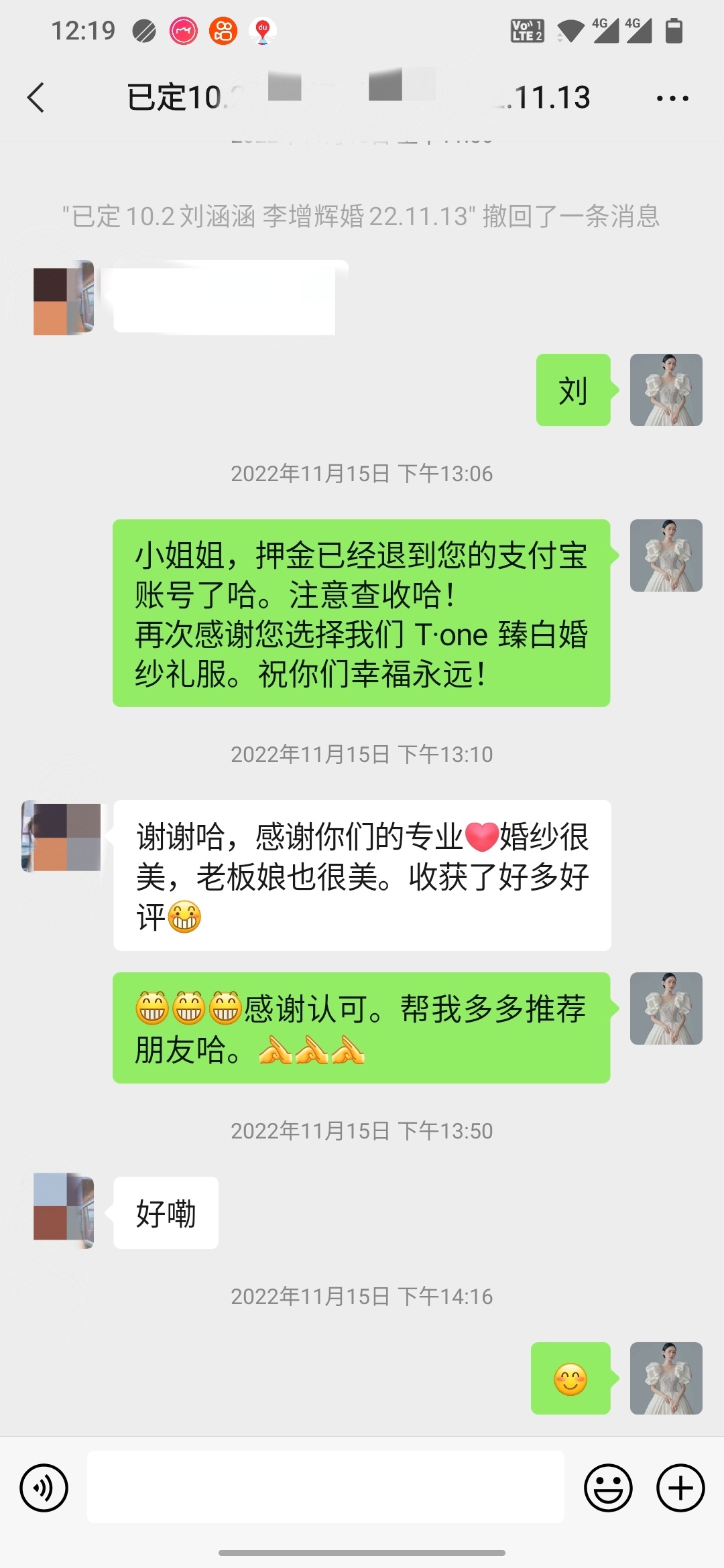
Task: Open customer avatar beside the 好嘞 message
Action: tap(64, 1211)
